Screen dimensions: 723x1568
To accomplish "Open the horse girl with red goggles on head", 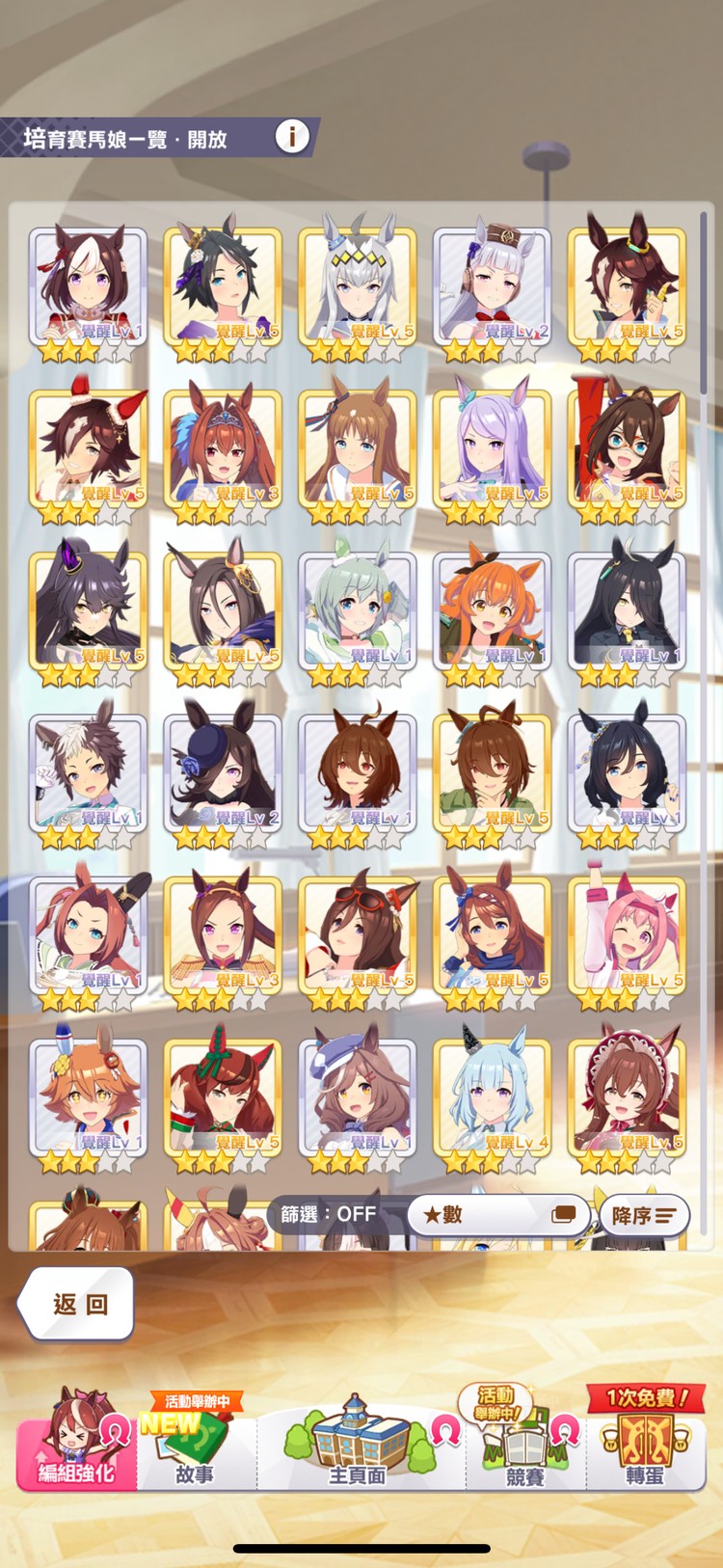I will [x=358, y=935].
